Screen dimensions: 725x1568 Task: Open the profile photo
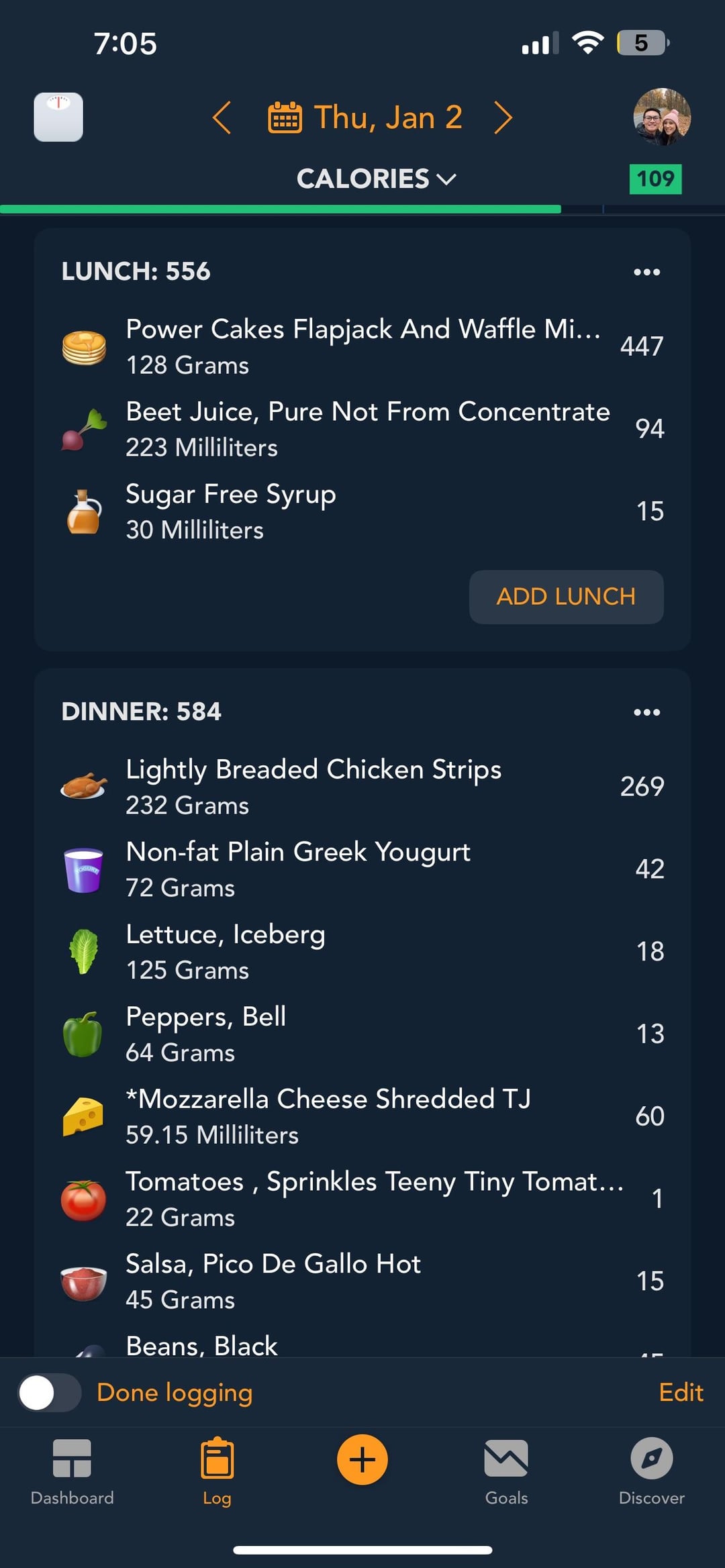(662, 117)
